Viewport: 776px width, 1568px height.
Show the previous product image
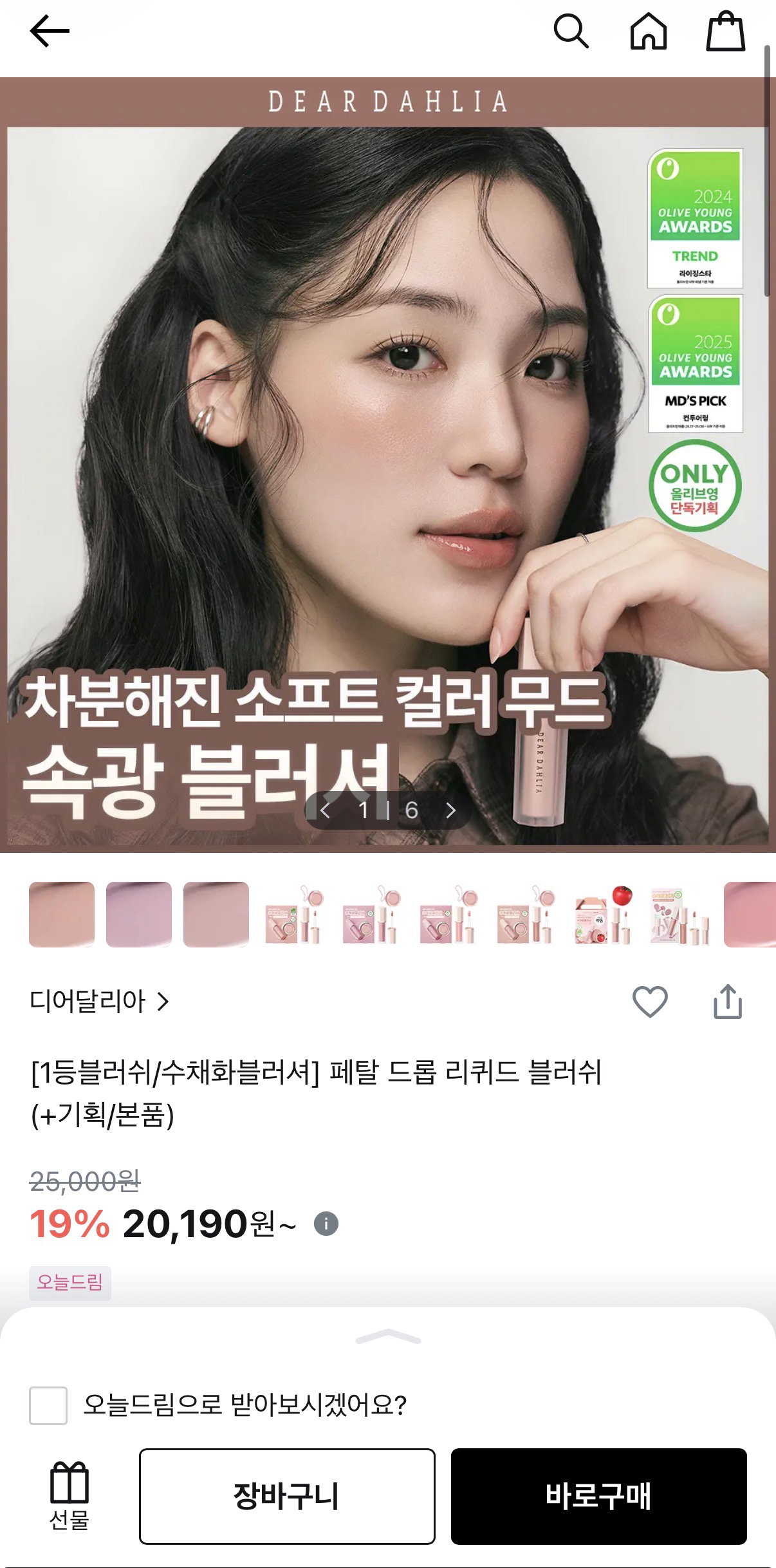click(x=326, y=810)
